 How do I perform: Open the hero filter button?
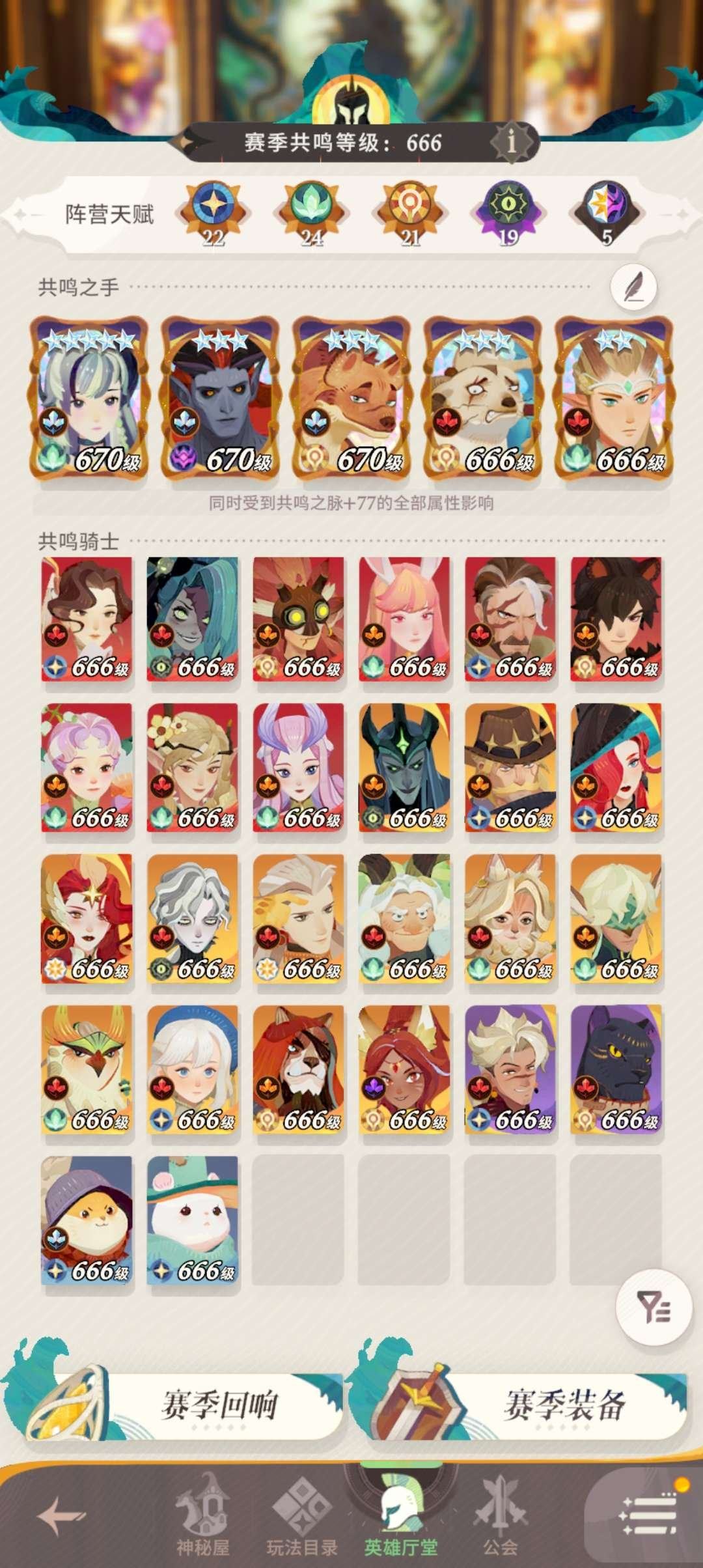(653, 1307)
